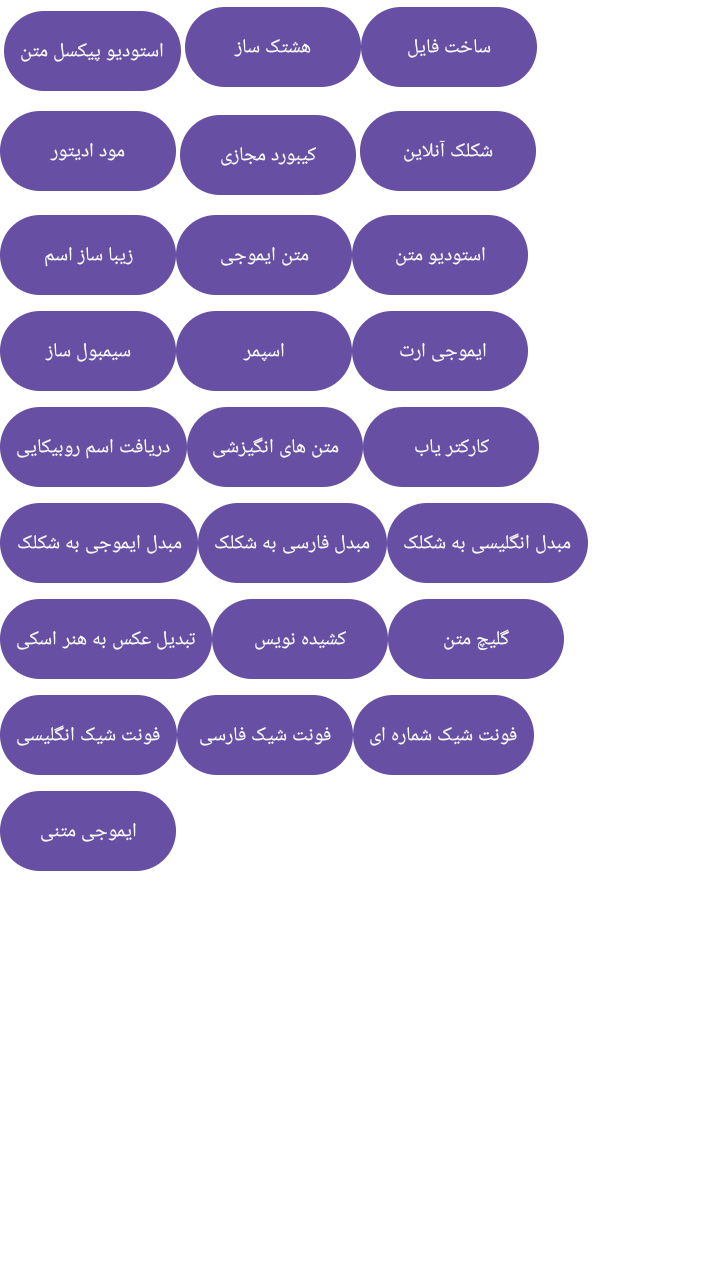Open کارکتر یاب
This screenshot has width=720, height=1278.
click(x=451, y=447)
